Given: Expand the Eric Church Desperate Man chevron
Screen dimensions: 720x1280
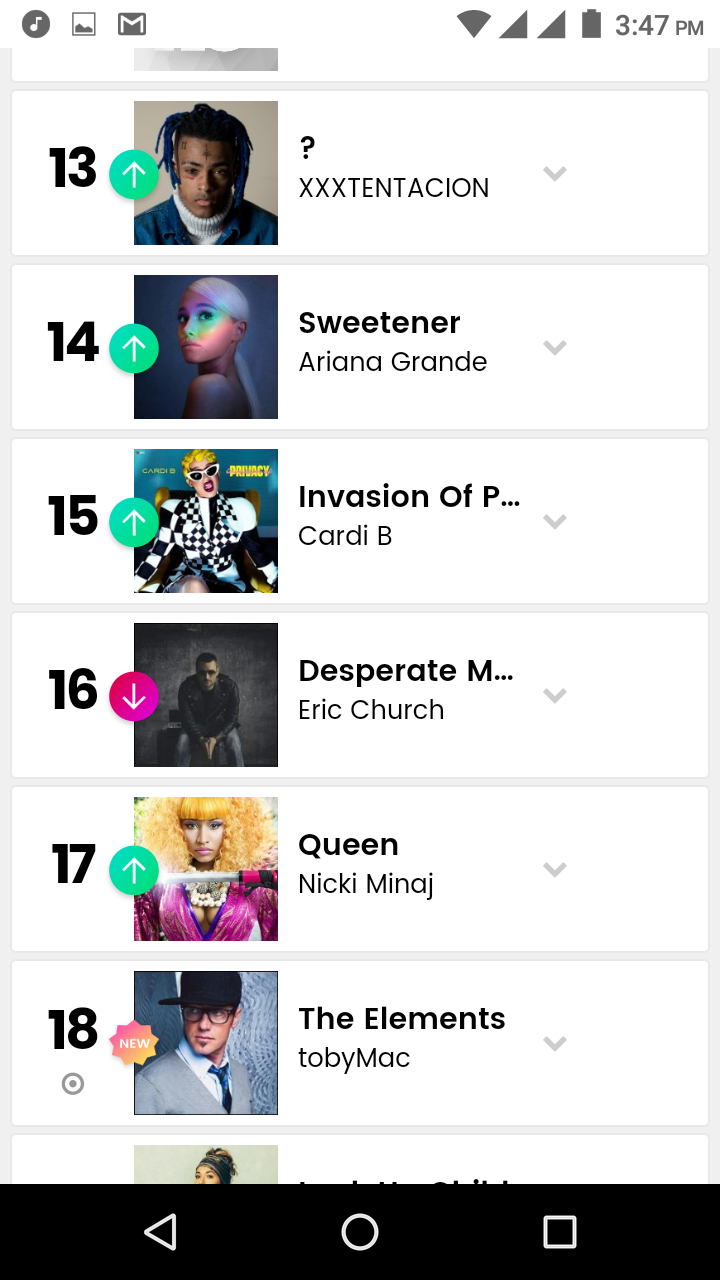Looking at the screenshot, I should pos(555,695).
